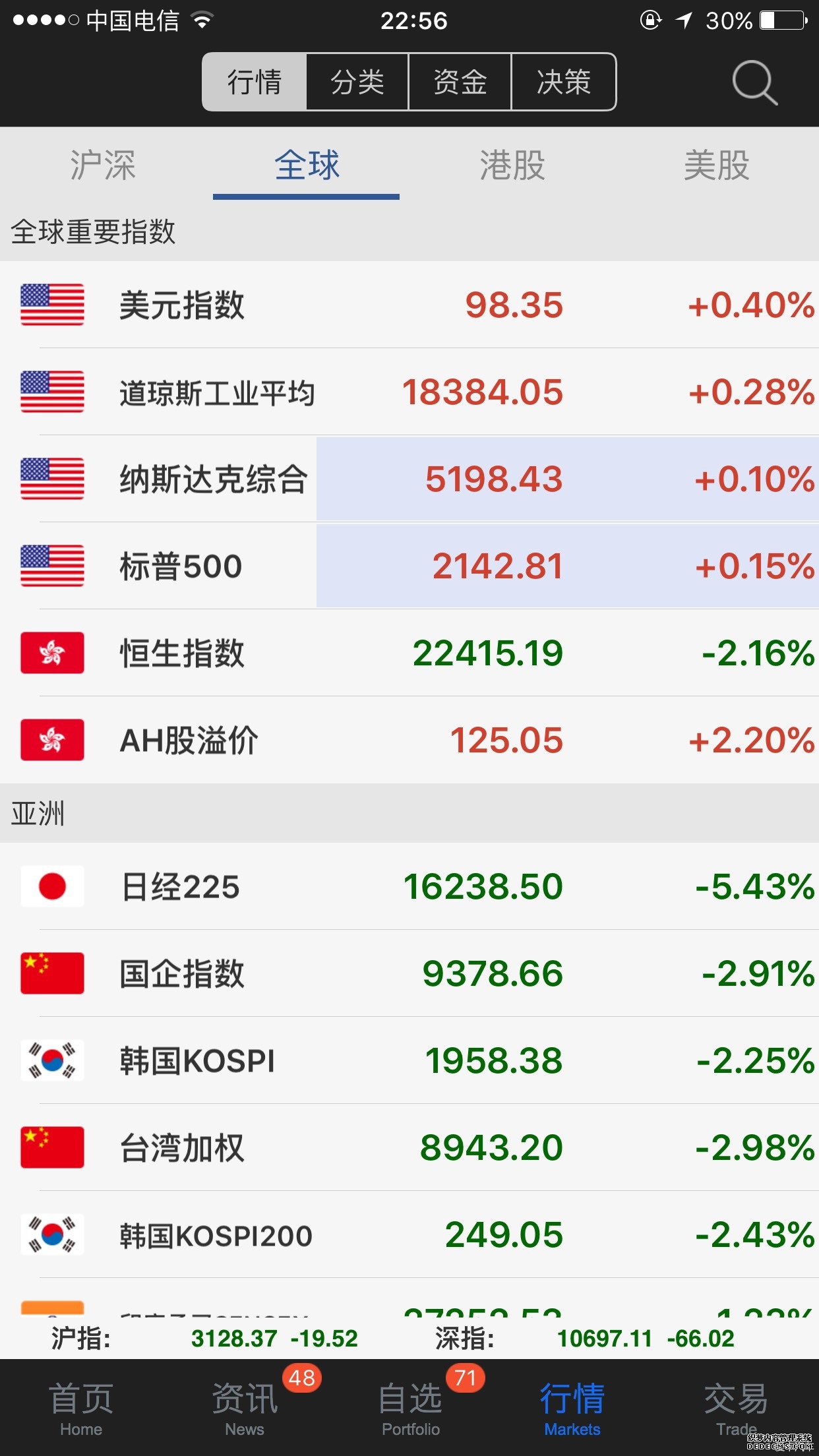819x1456 pixels.
Task: Click the US flag beside 美元指数
Action: coord(52,305)
